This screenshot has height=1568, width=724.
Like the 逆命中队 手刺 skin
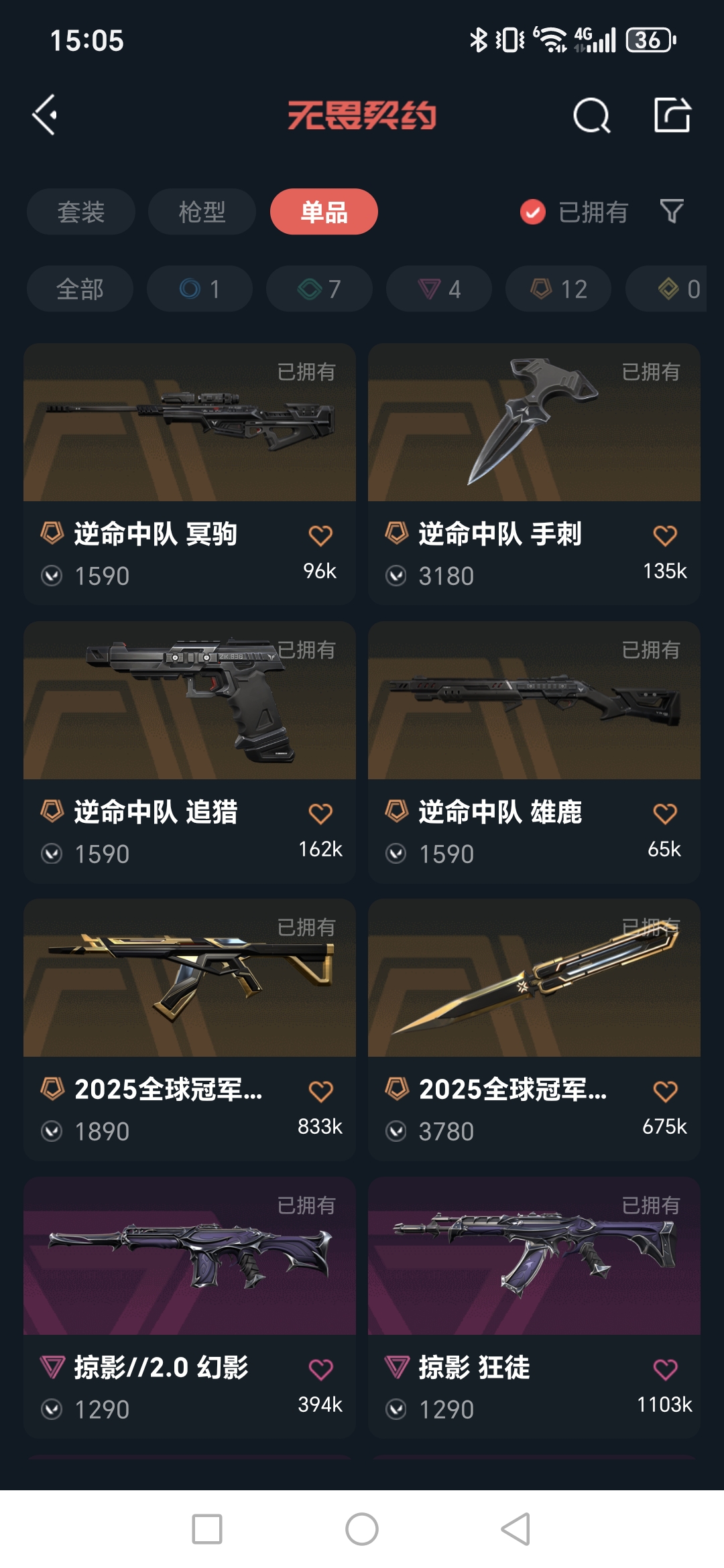point(665,535)
